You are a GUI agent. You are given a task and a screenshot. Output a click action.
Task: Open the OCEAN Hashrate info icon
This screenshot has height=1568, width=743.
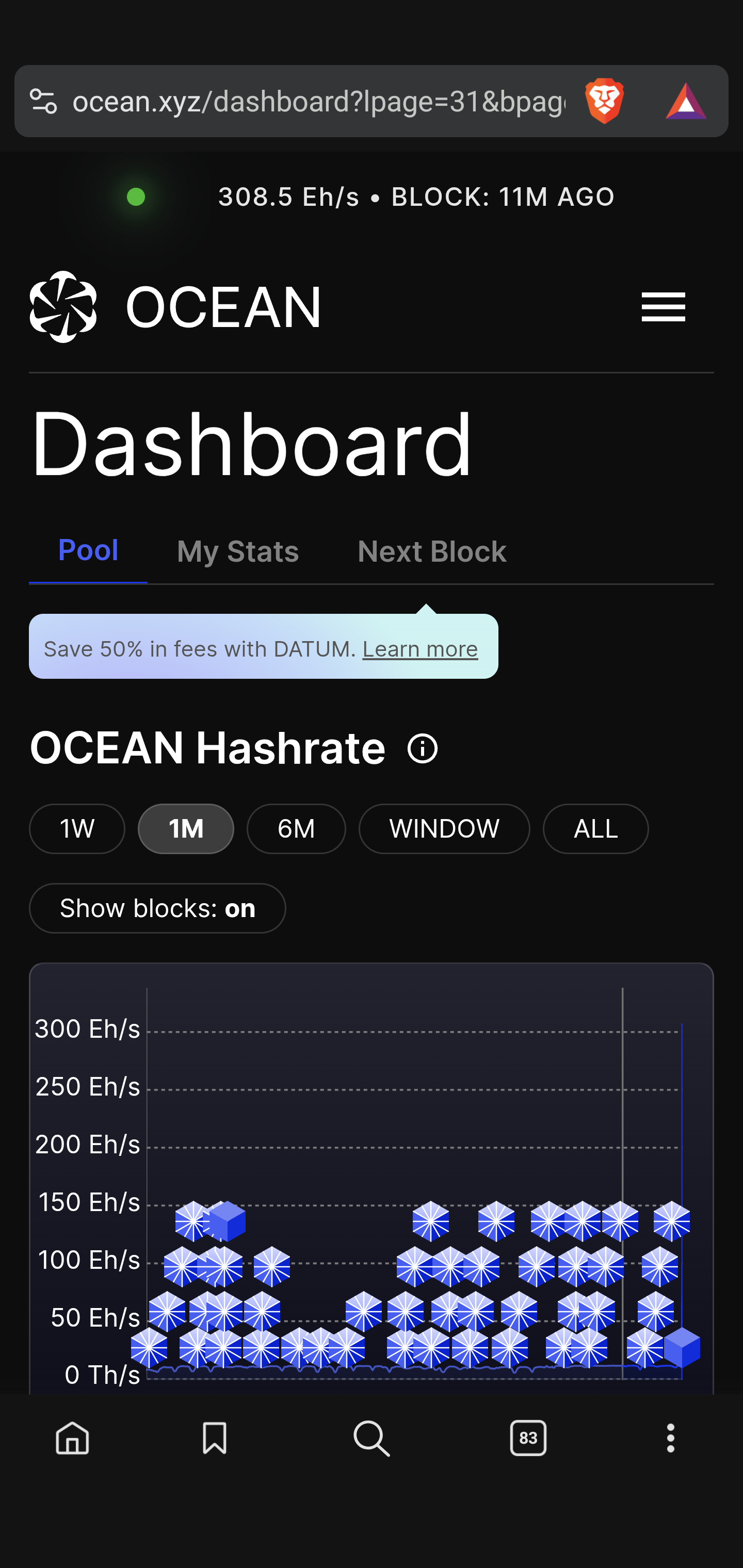coord(423,748)
